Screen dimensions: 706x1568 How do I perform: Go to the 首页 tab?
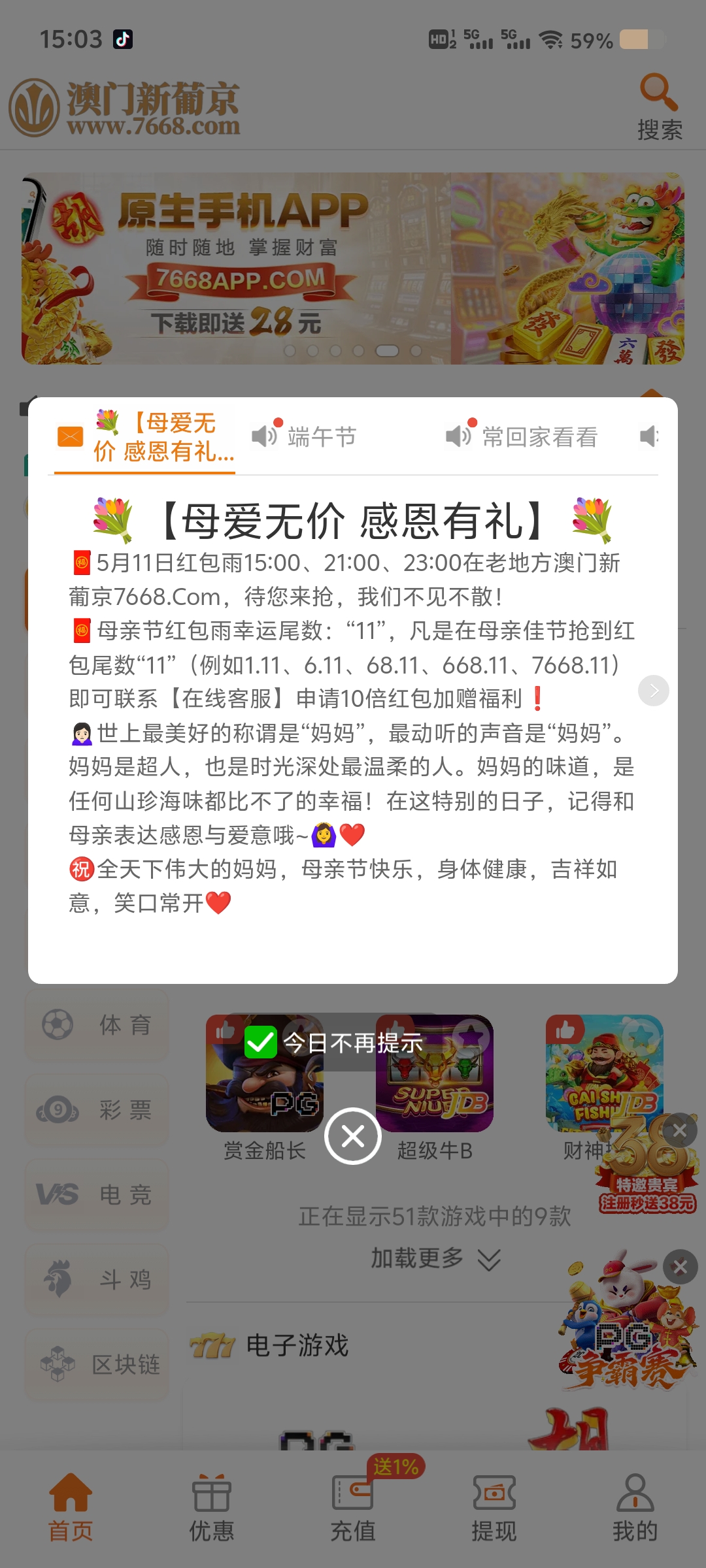pos(71,1508)
